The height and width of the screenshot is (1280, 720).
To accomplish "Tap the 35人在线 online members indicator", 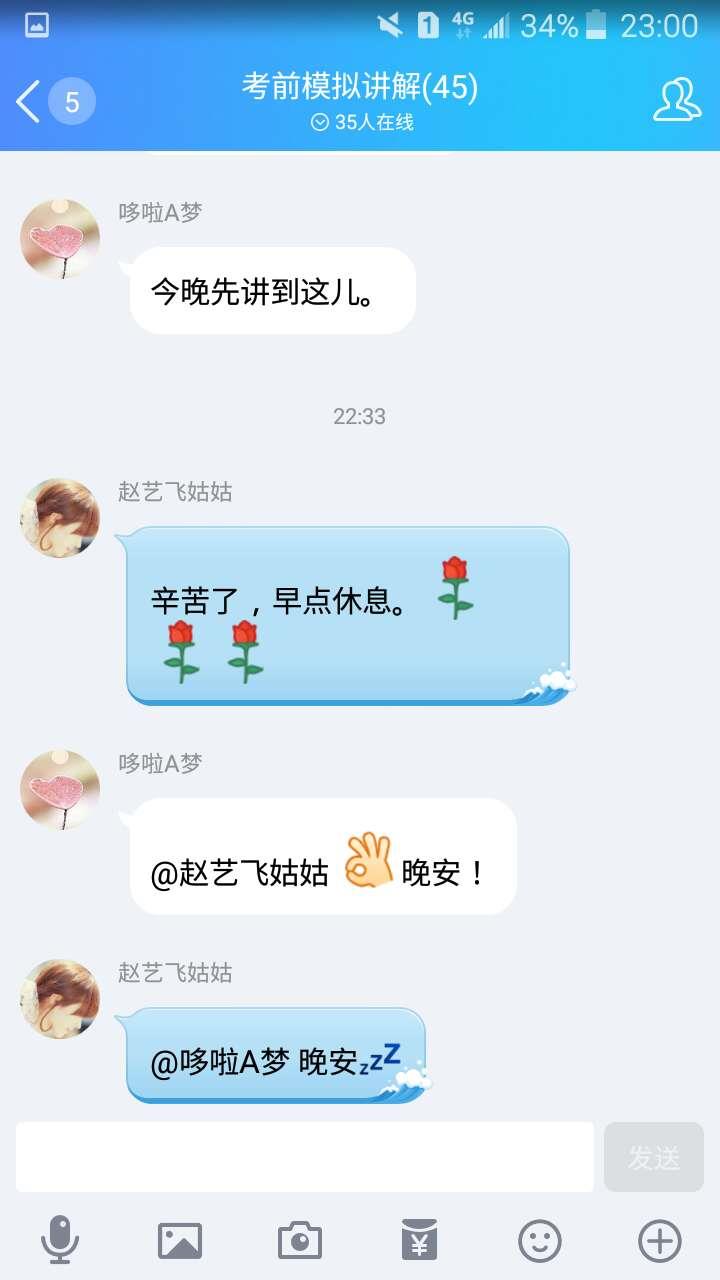I will [361, 122].
